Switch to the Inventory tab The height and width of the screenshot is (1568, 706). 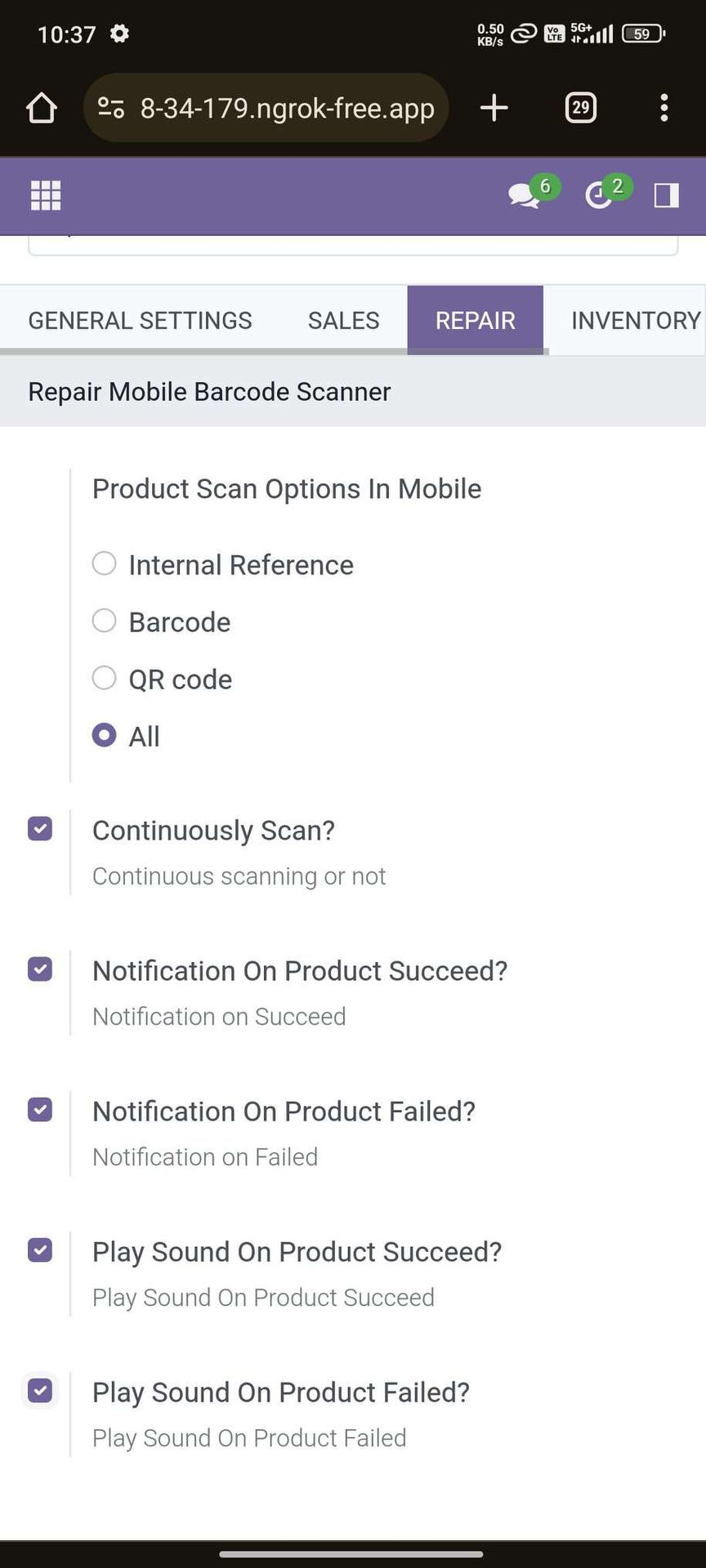tap(635, 320)
